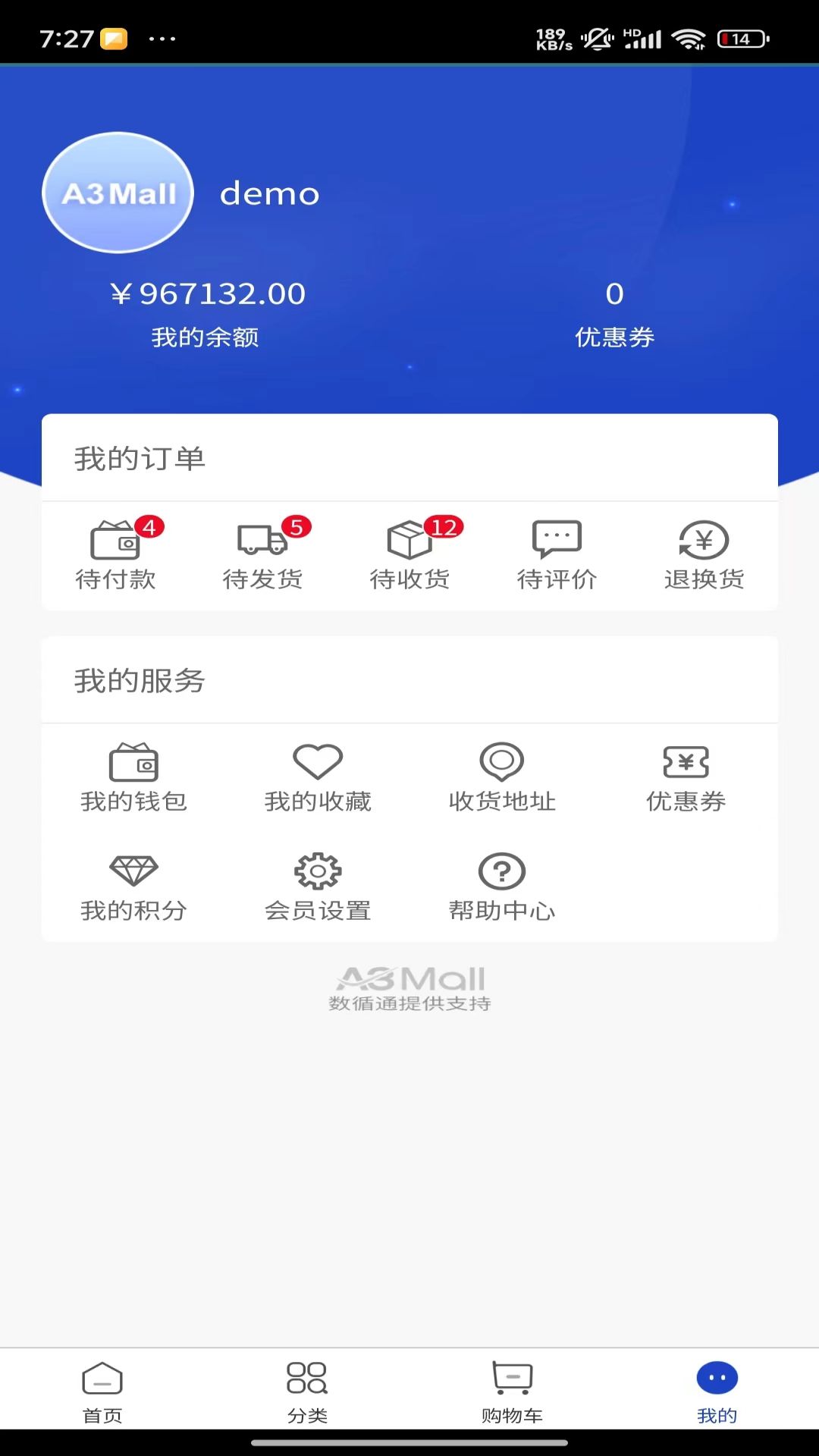Switch to the 购物车 cart tab
Viewport: 819px width, 1456px height.
pyautogui.click(x=512, y=1392)
